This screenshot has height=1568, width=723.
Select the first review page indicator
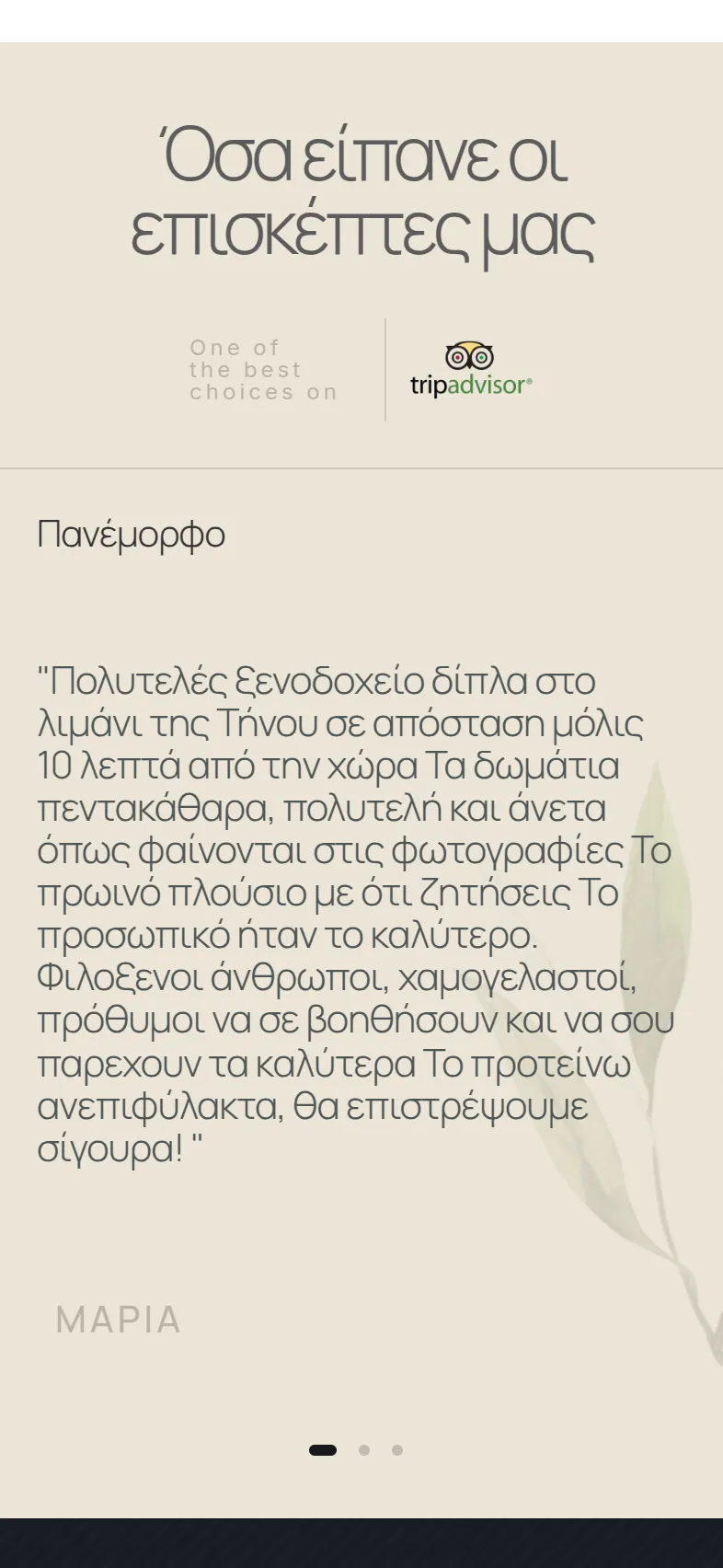tap(323, 1450)
